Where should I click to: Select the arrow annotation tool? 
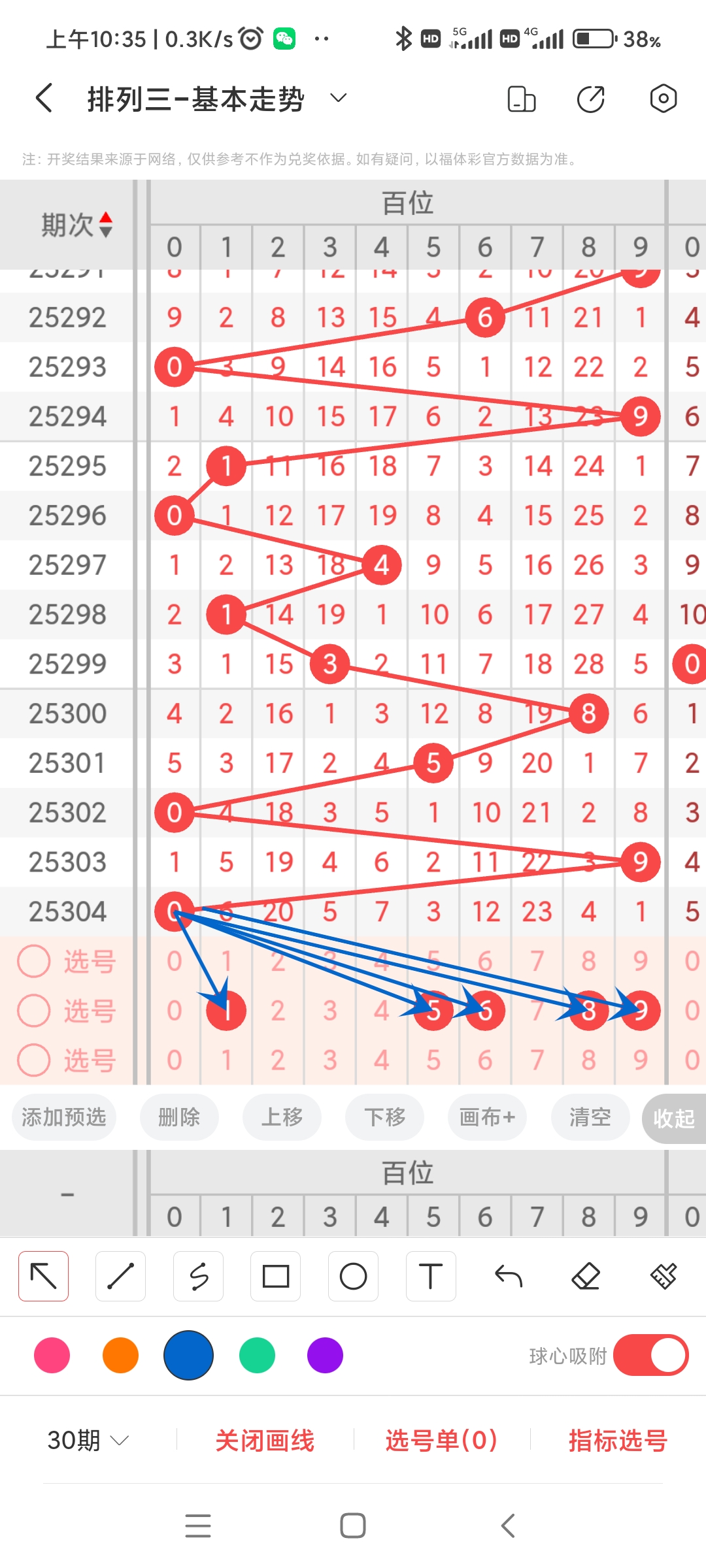pos(43,1275)
